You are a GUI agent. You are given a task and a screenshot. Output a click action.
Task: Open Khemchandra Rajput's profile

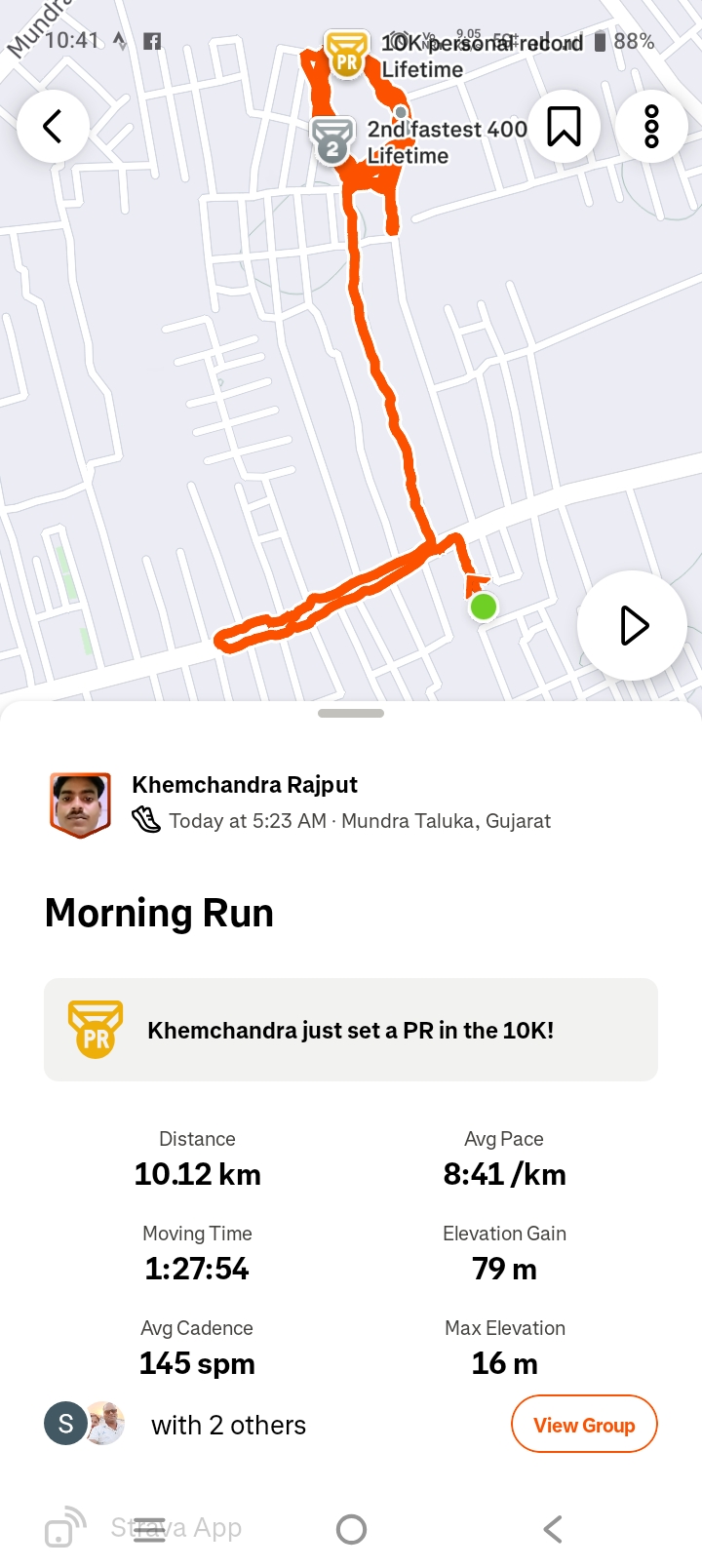(245, 785)
